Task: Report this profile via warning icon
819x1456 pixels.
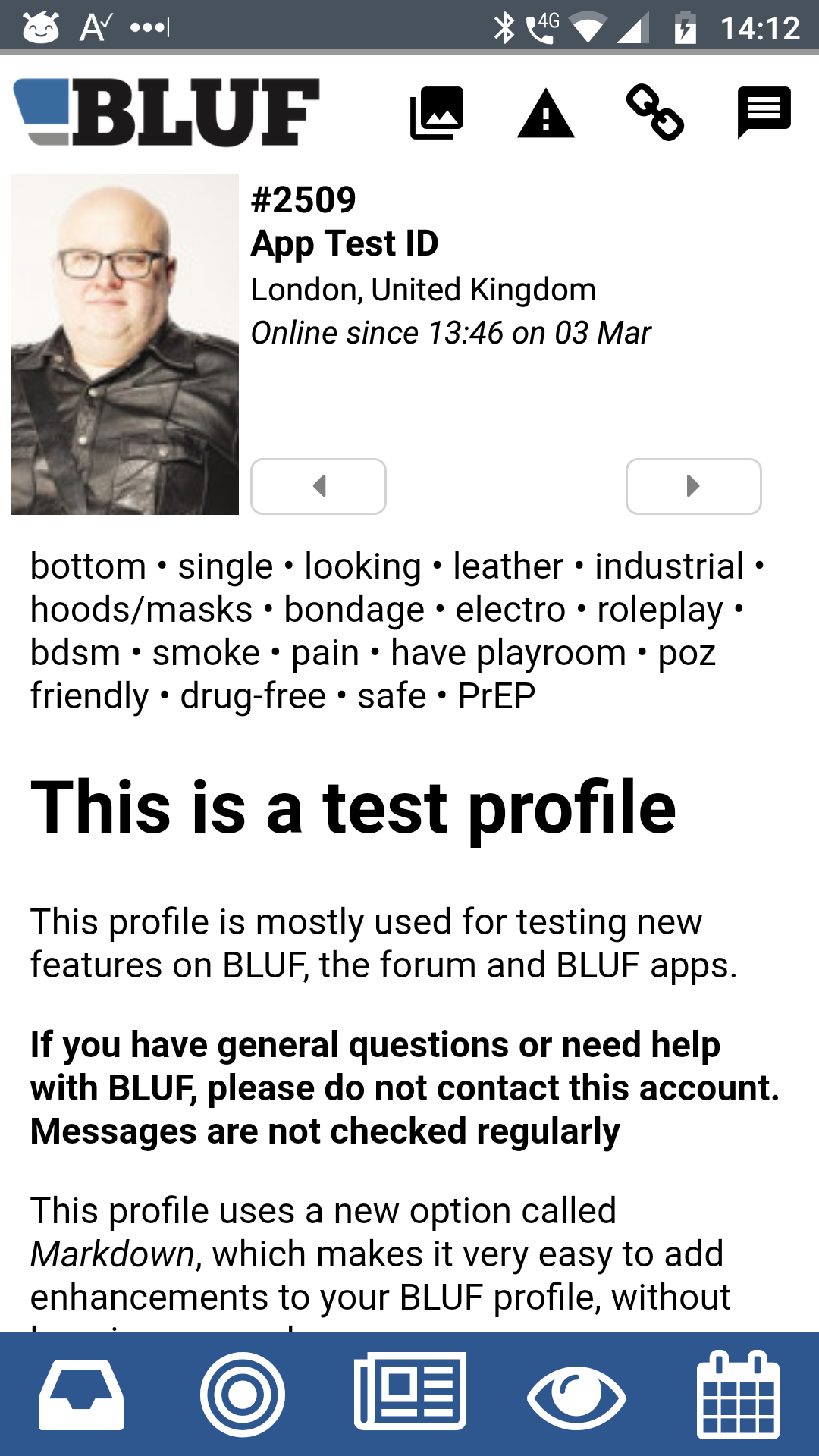Action: pyautogui.click(x=545, y=115)
